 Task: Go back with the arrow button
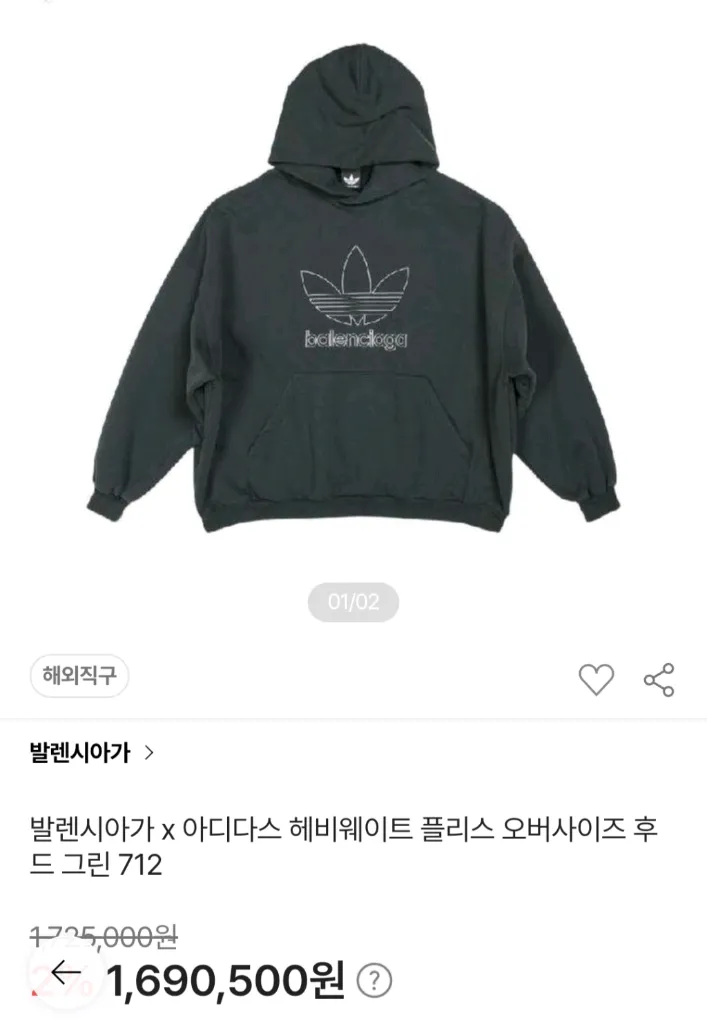tap(67, 972)
